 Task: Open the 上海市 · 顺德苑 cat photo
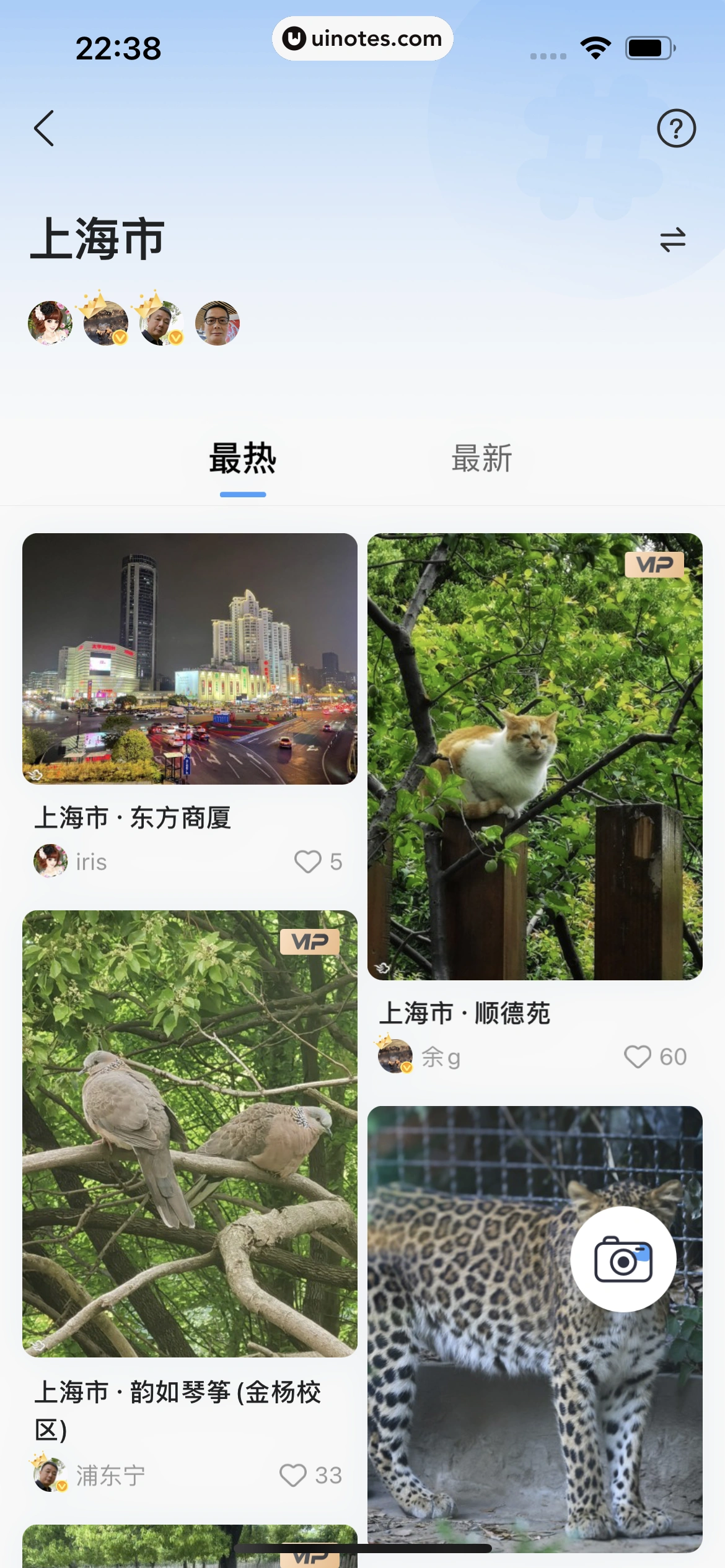coord(535,756)
